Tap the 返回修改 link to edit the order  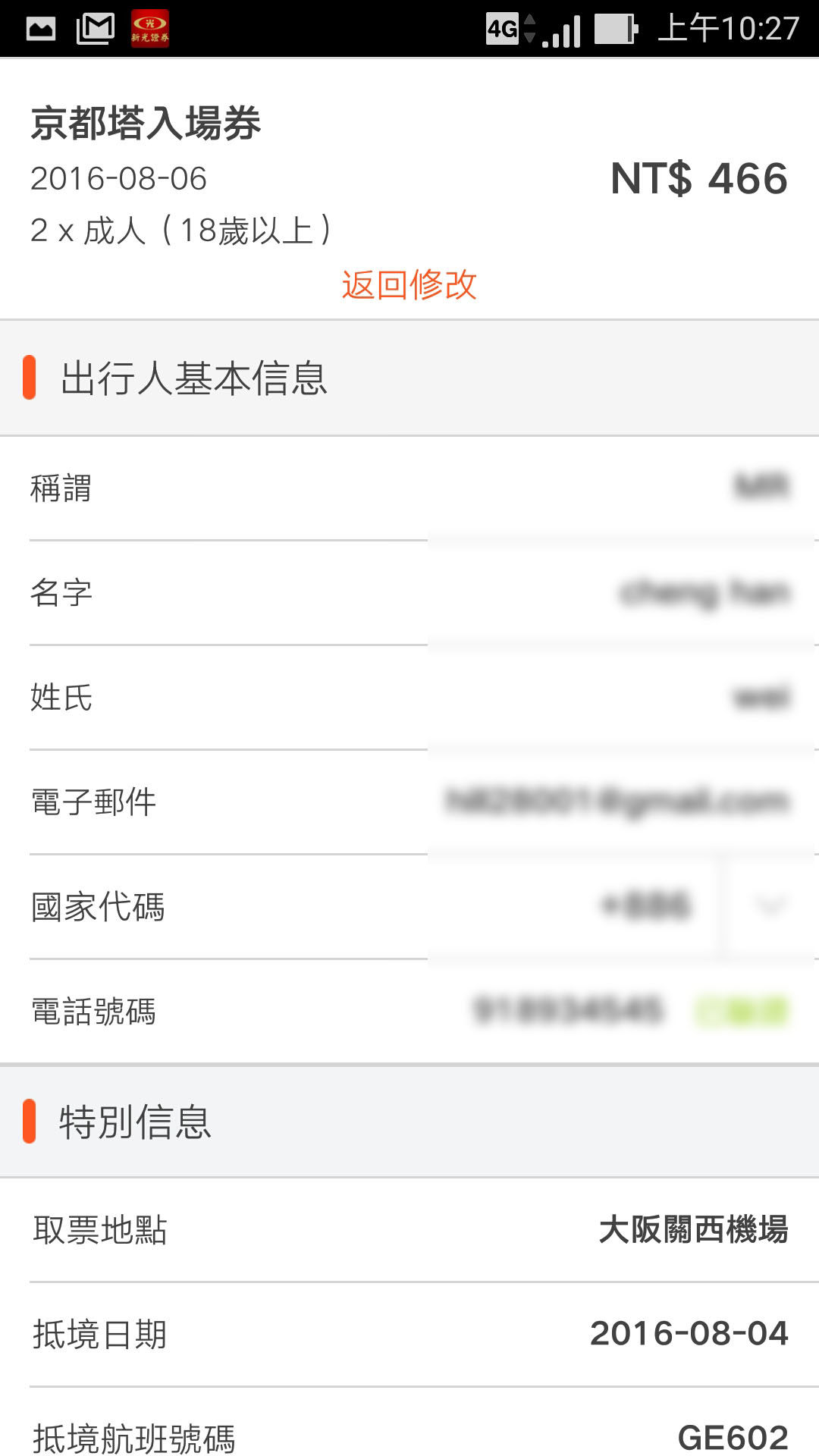[x=409, y=285]
